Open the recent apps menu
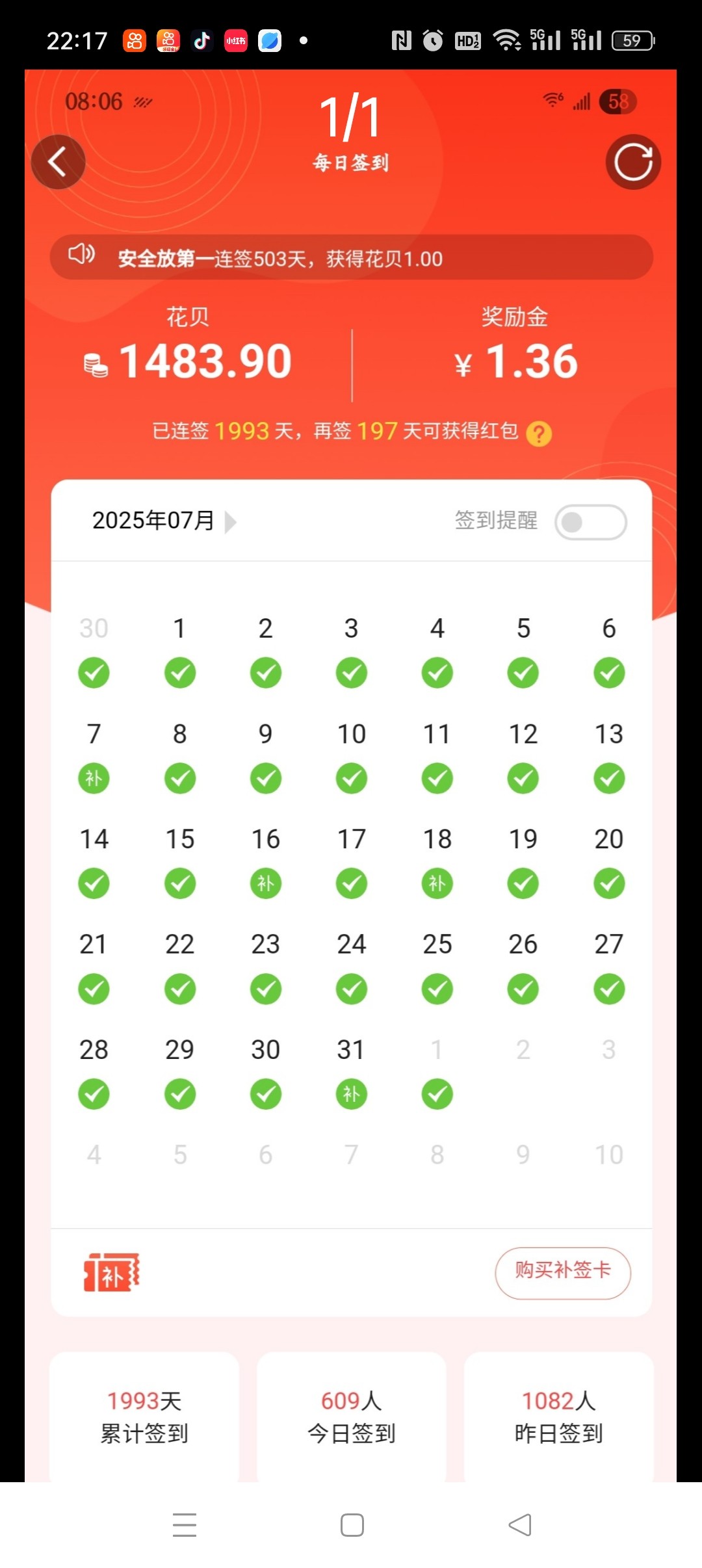702x1568 pixels. tap(185, 1524)
